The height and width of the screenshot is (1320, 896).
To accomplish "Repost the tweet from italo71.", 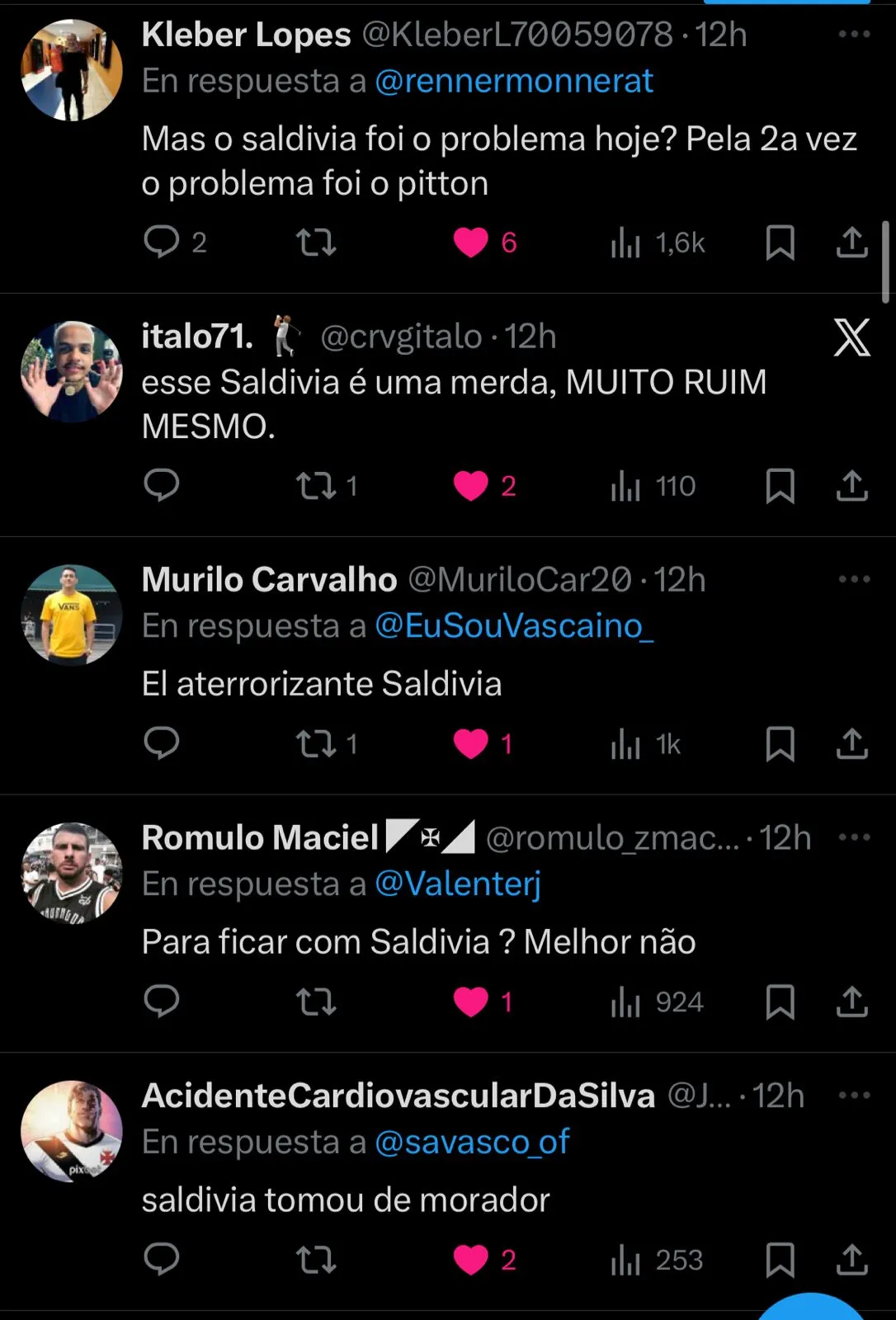I will 317,486.
